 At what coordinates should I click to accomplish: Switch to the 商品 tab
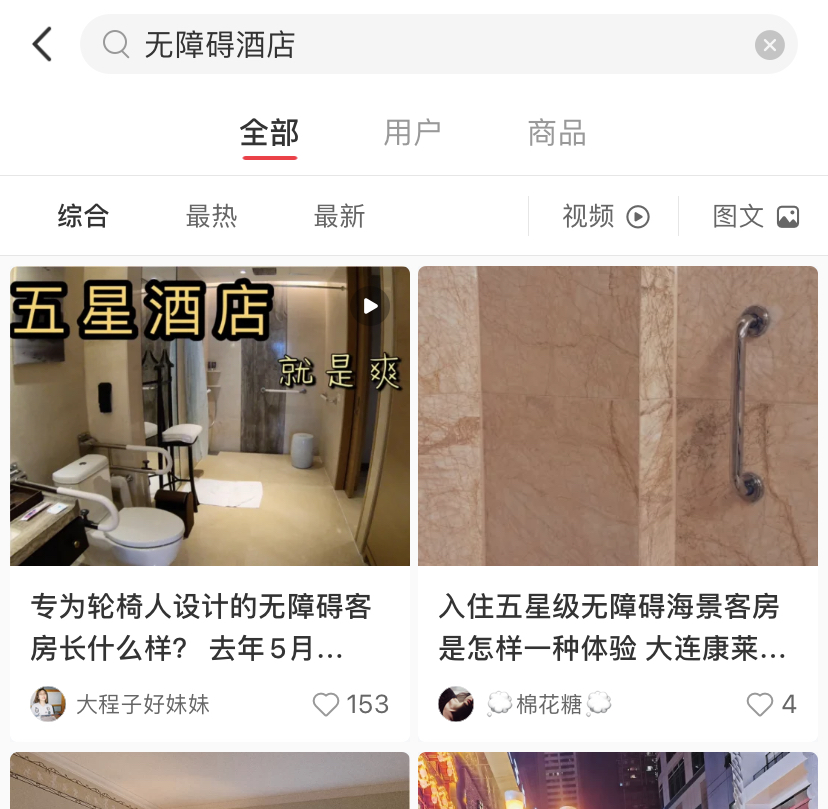pos(556,133)
